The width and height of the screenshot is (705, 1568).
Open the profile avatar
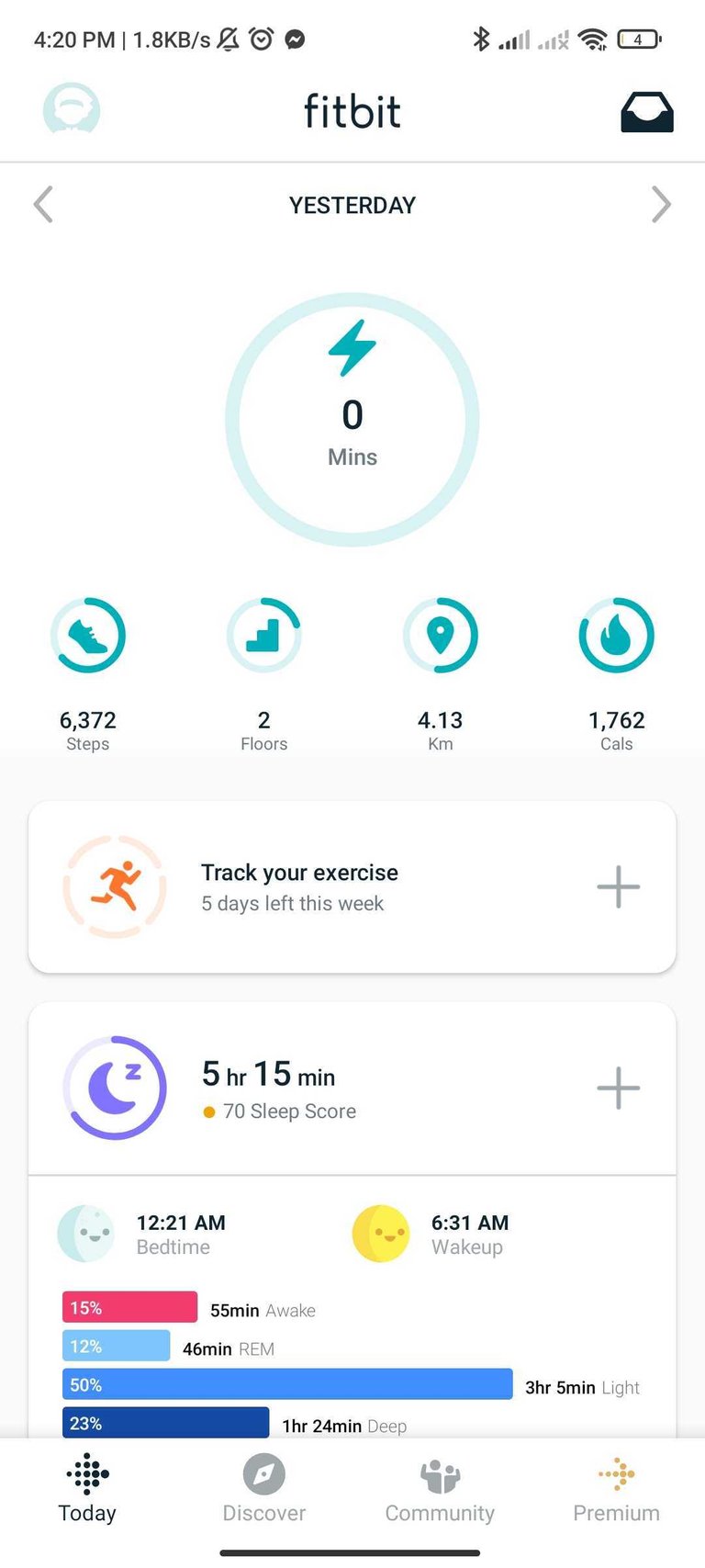tap(72, 110)
